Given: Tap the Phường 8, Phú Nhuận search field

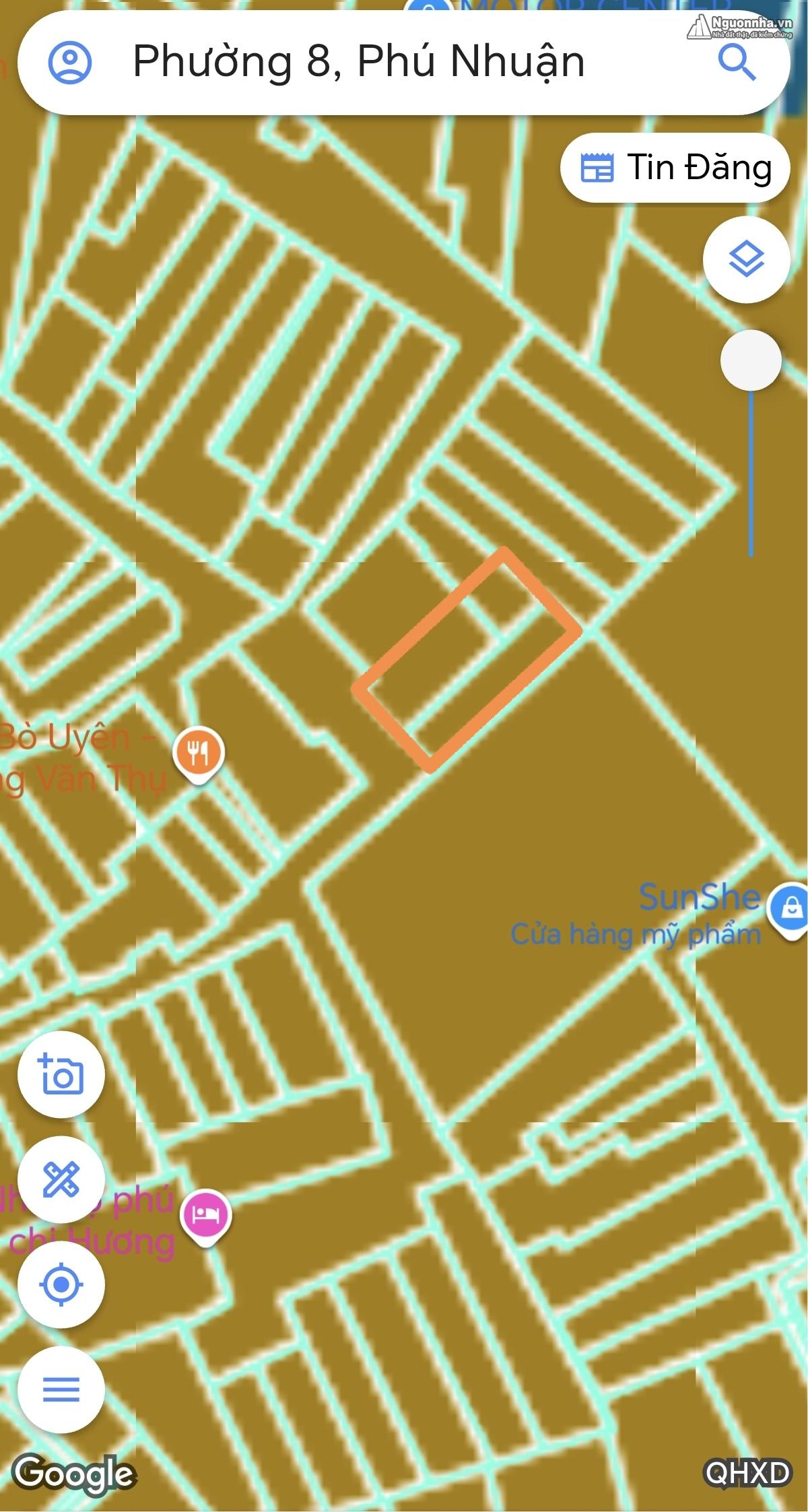Looking at the screenshot, I should pyautogui.click(x=403, y=62).
